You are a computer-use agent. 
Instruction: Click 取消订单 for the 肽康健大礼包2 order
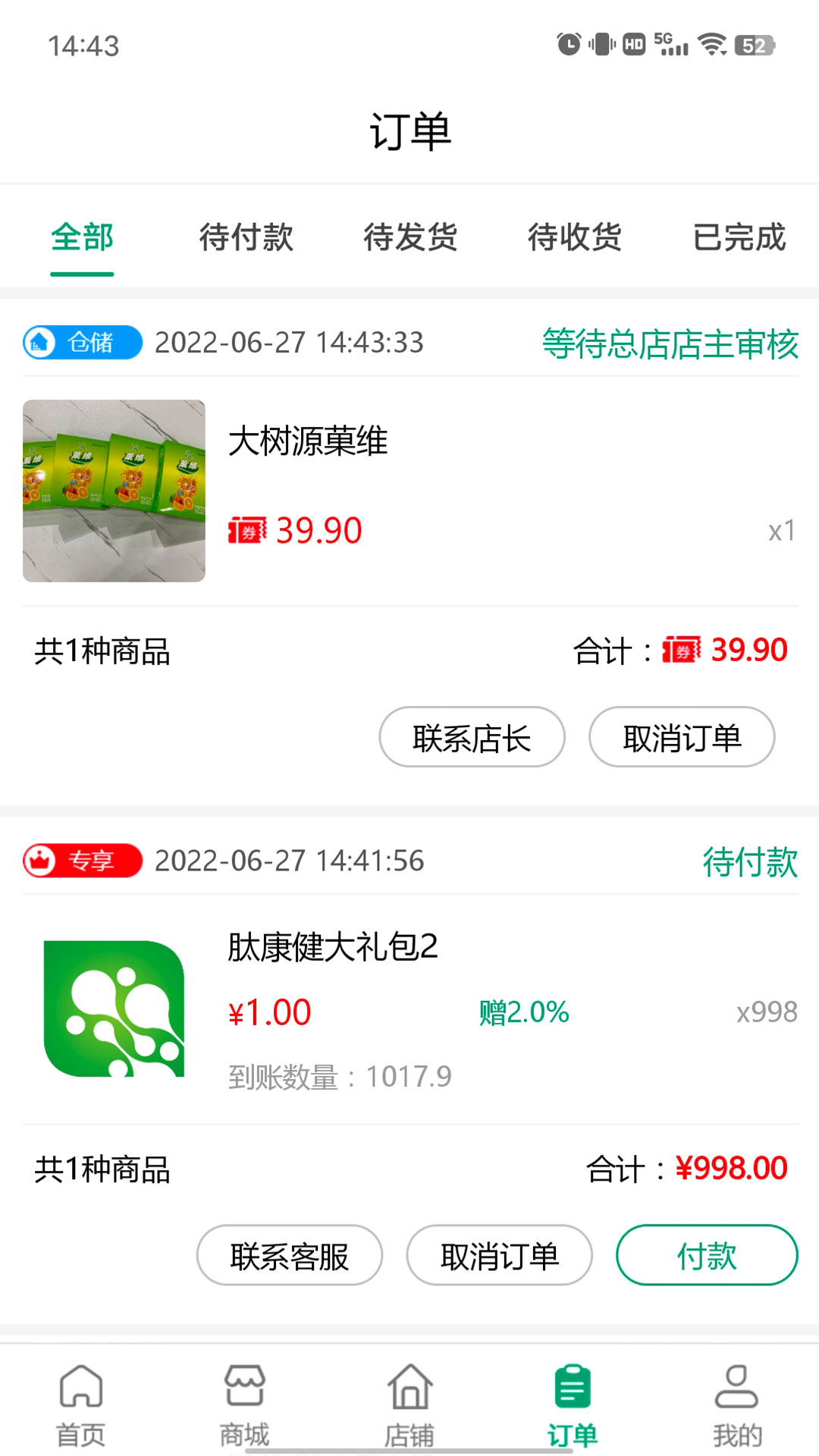[x=498, y=1255]
